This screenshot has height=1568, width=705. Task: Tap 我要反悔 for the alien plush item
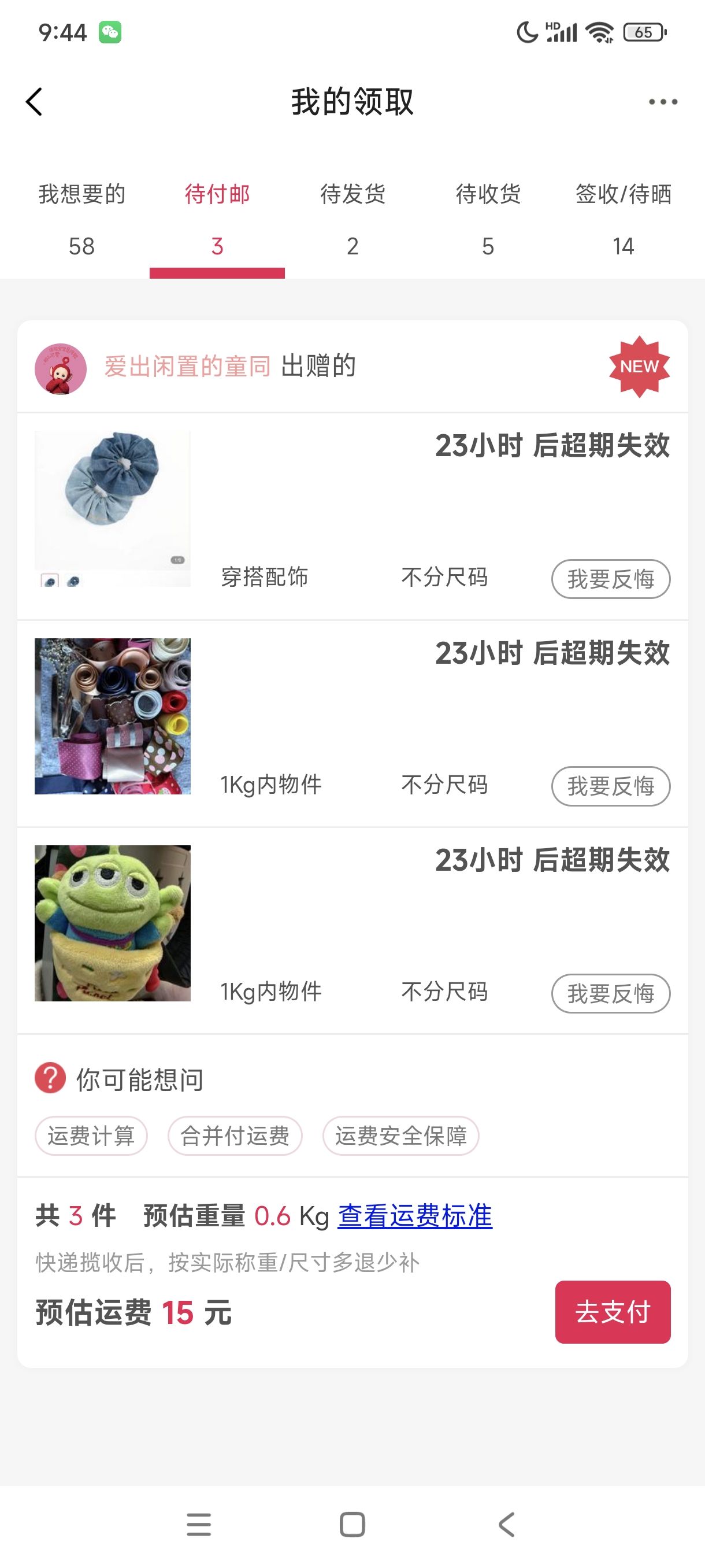coord(610,993)
